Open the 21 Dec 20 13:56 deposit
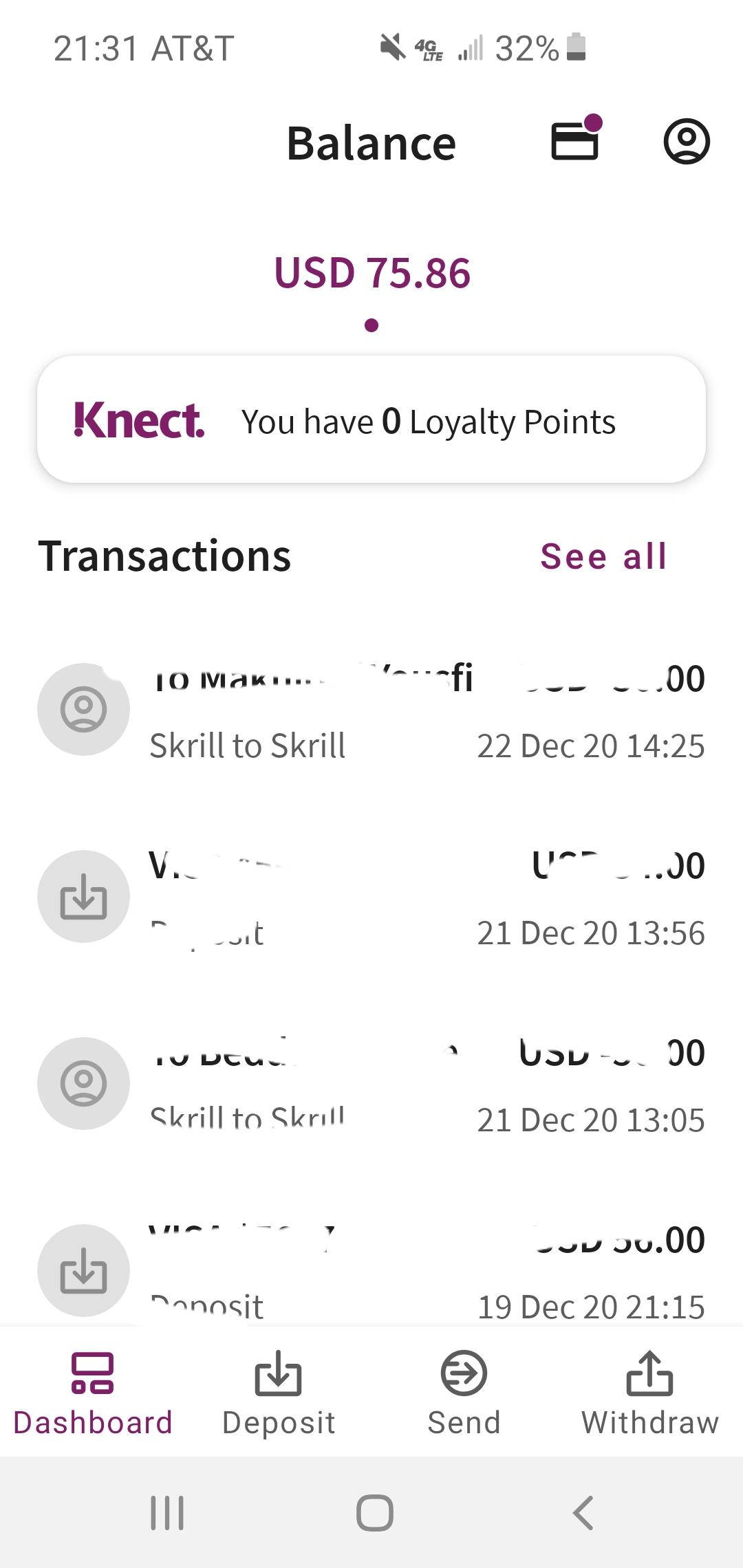 (371, 897)
